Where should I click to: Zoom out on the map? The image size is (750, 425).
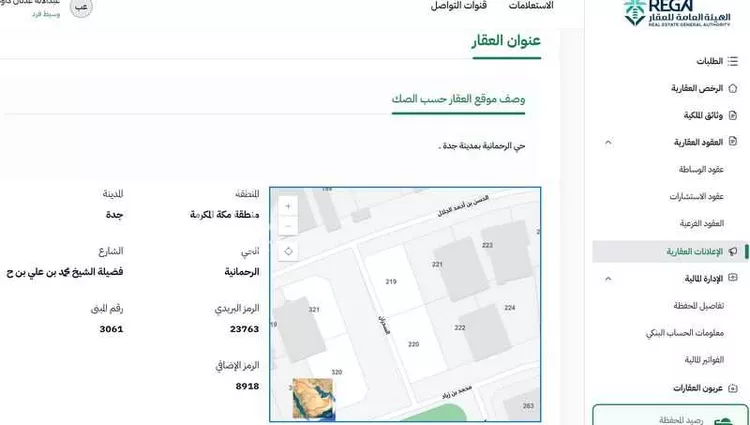[288, 226]
